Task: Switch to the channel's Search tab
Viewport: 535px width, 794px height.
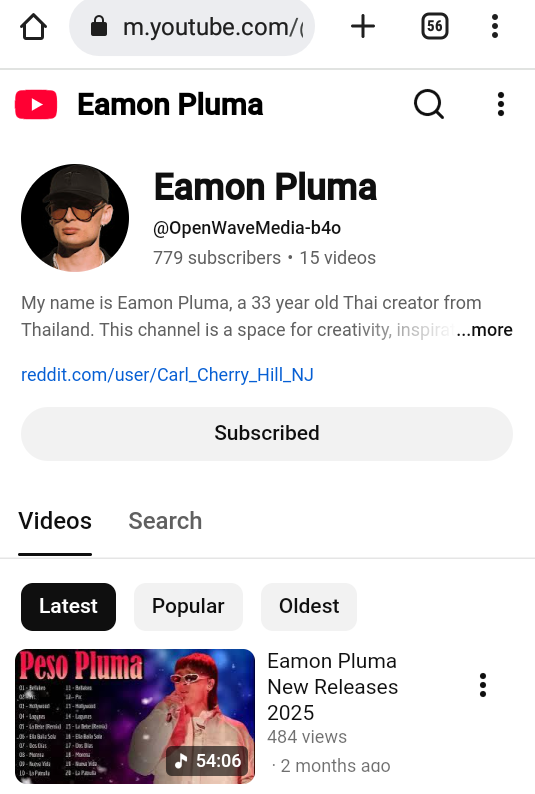Action: click(165, 521)
